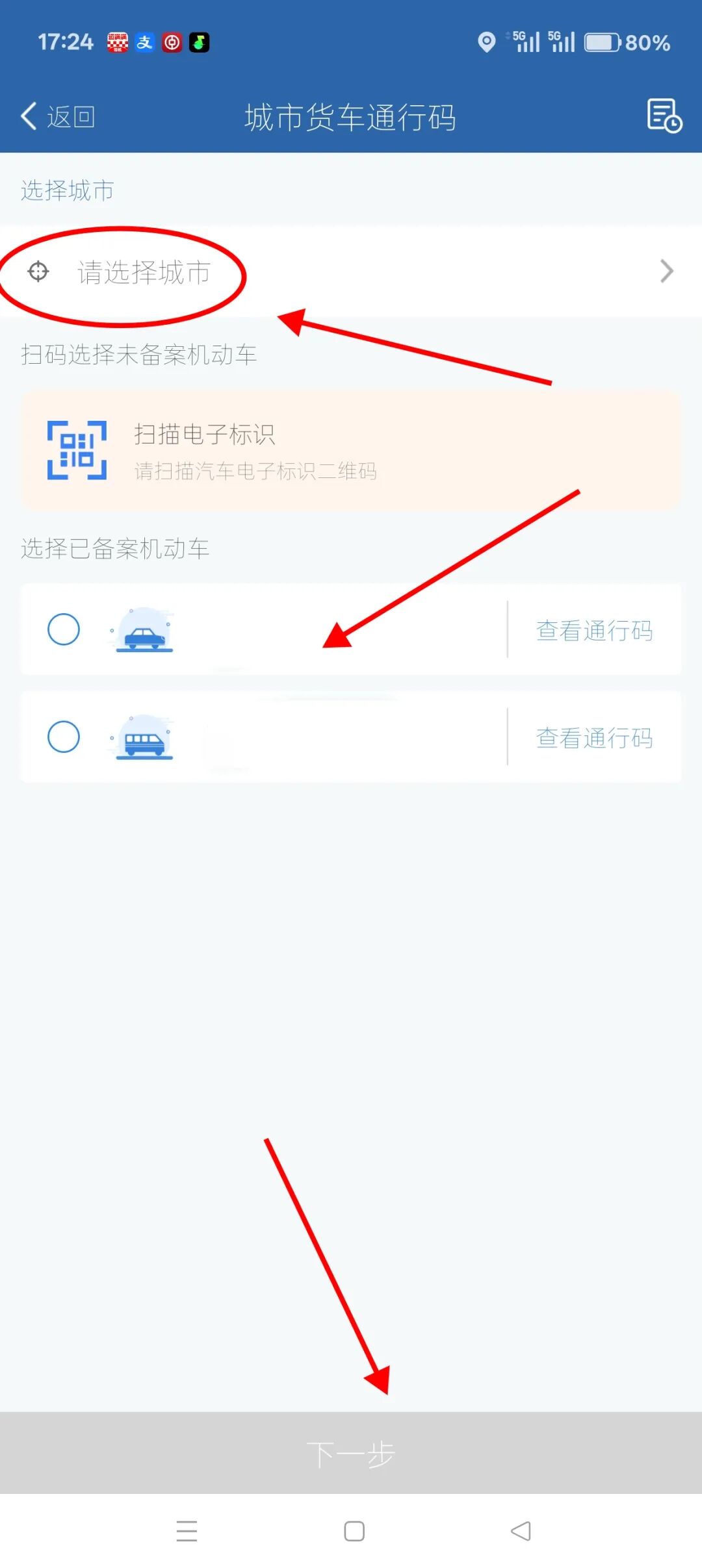The height and width of the screenshot is (1568, 702).
Task: Select the radio button beside the bus vehicle
Action: coord(64,737)
